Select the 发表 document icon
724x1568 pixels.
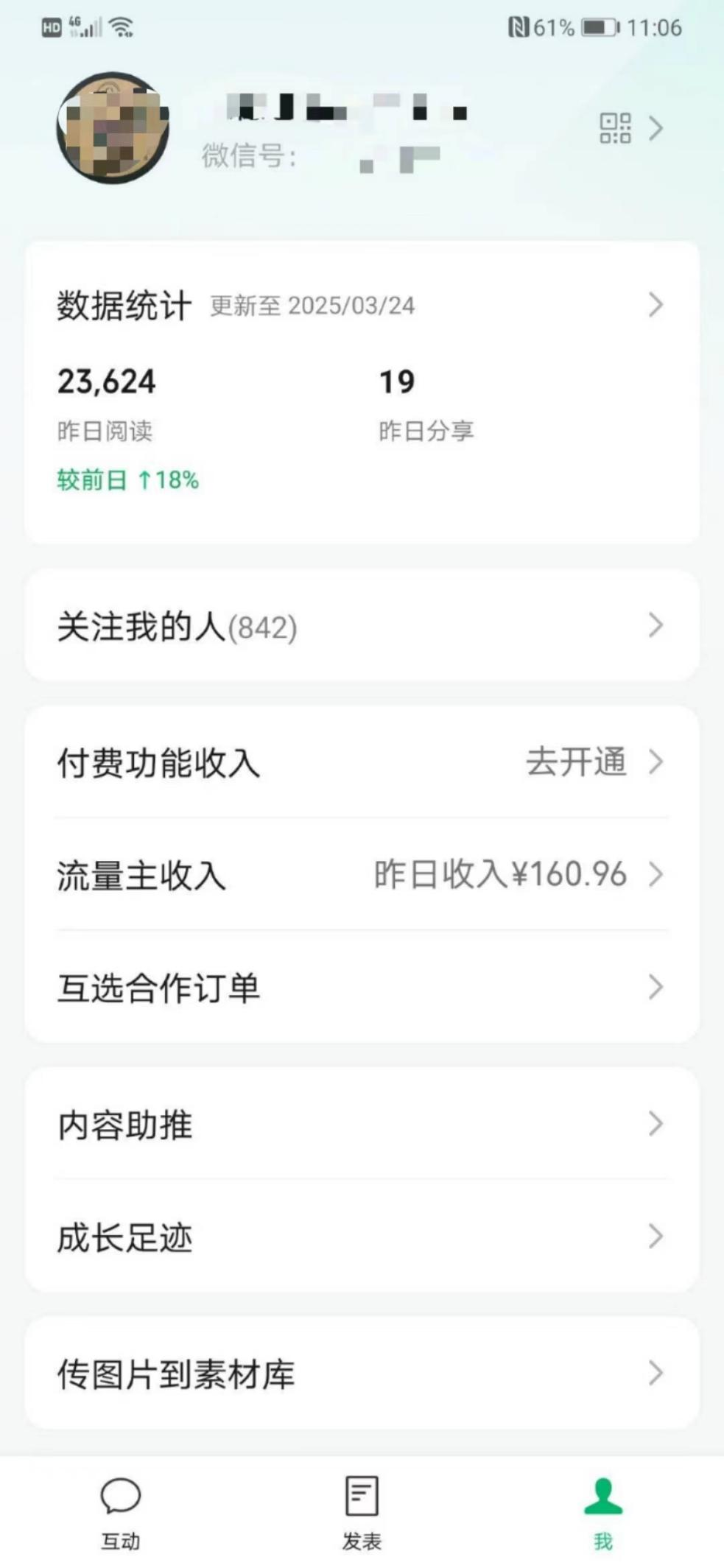click(362, 1495)
